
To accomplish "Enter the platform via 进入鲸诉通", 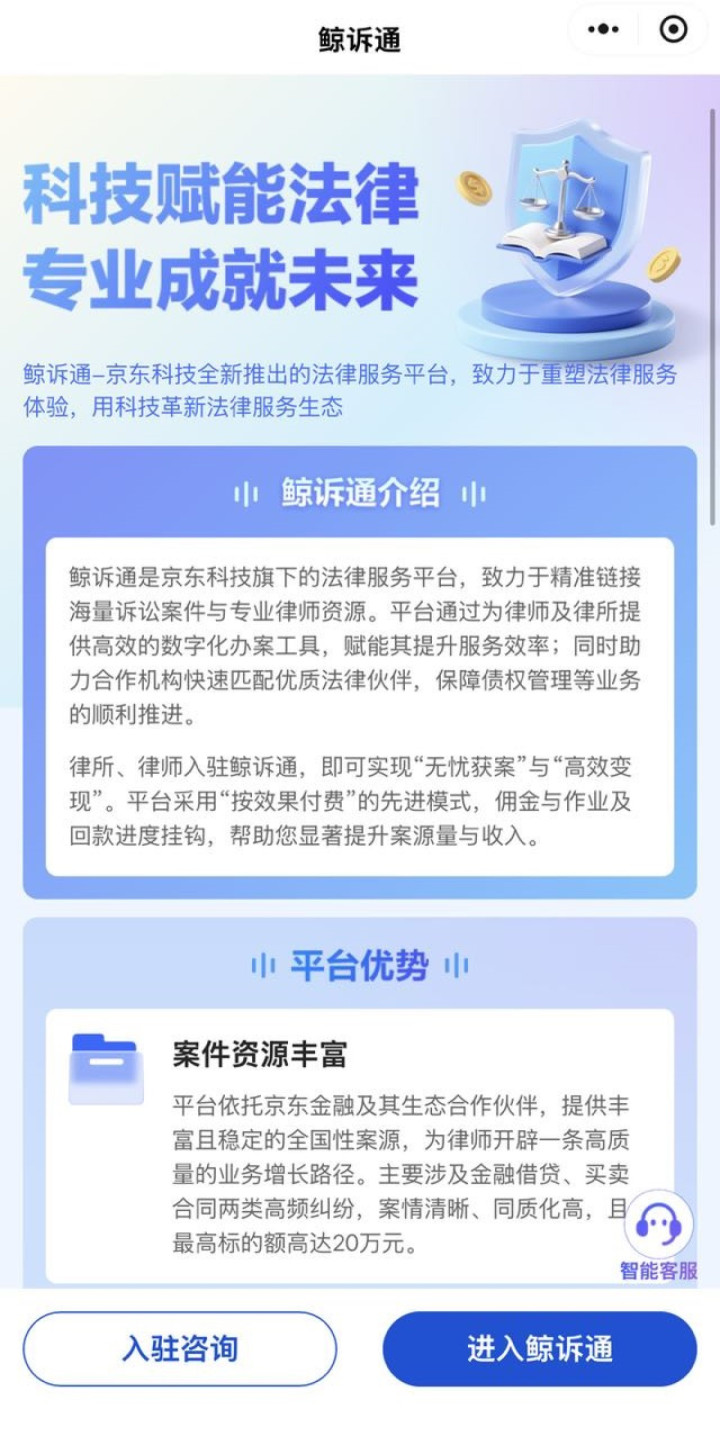I will 539,1348.
